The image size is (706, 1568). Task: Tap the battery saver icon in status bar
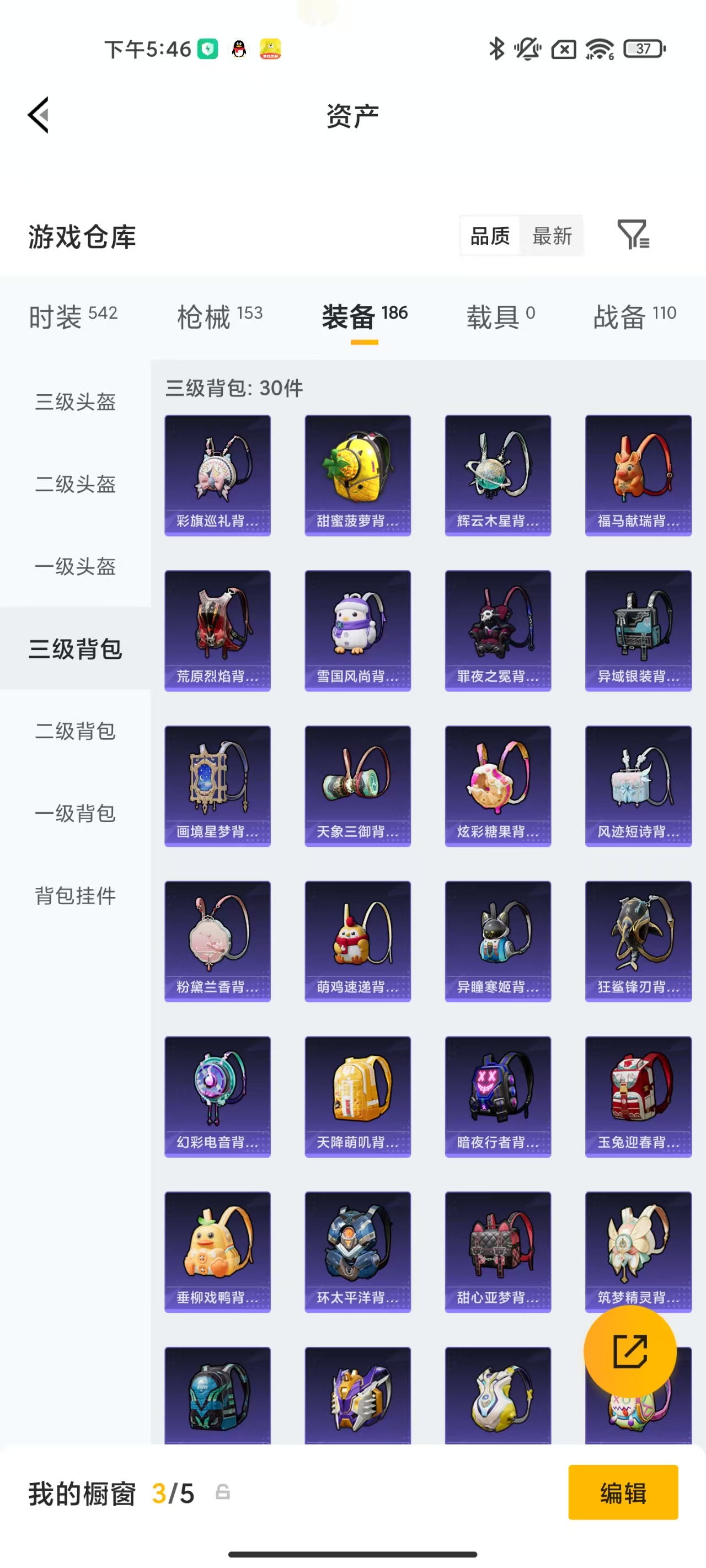[207, 49]
